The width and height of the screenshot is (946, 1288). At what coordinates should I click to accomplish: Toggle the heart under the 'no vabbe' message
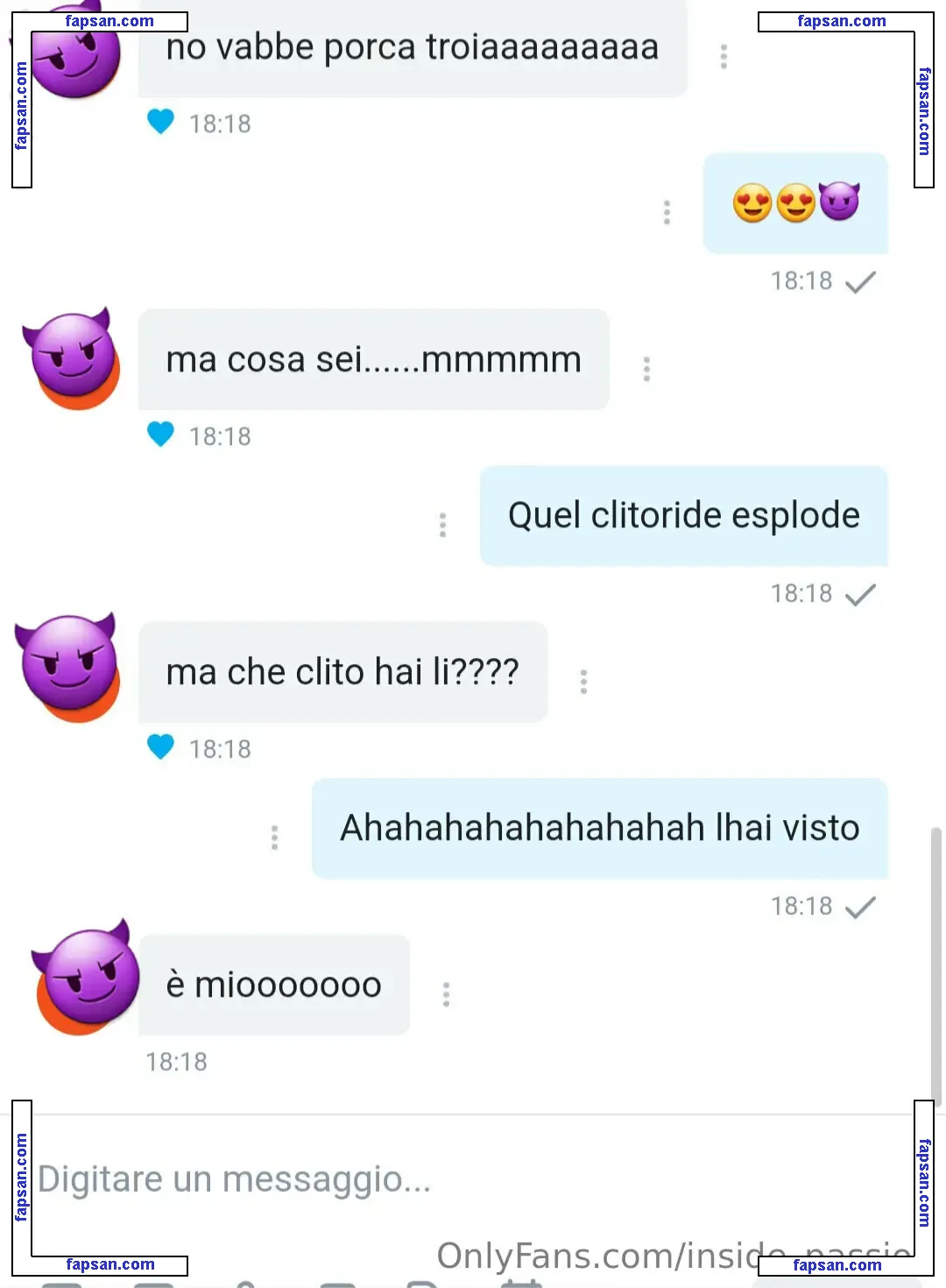160,122
